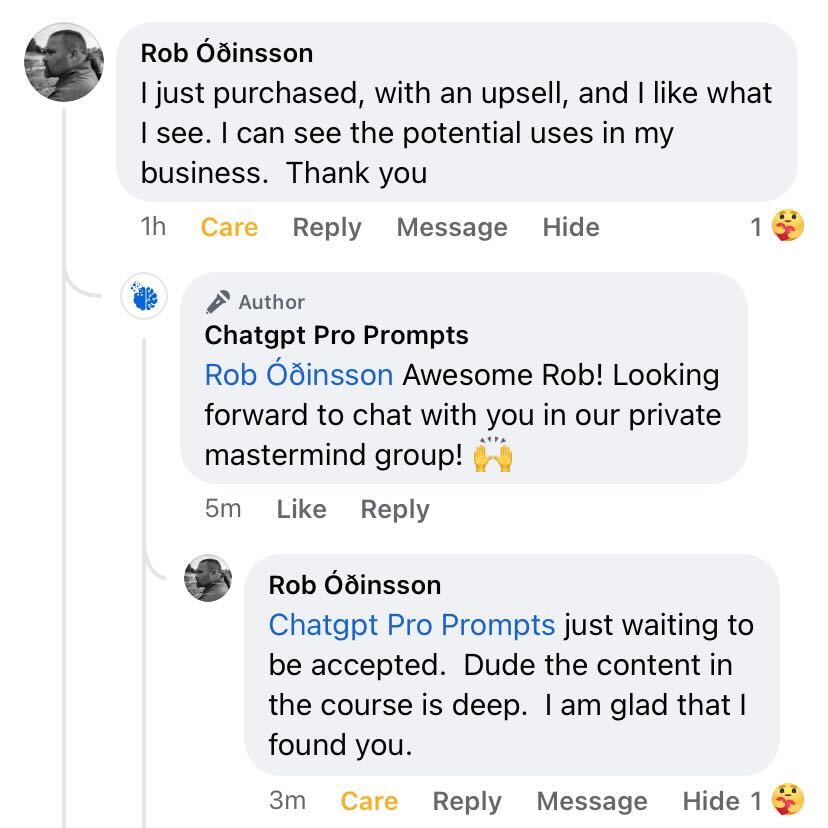The height and width of the screenshot is (828, 828).
Task: Open Chatgpt Pro Prompts page avatar
Action: 143,297
